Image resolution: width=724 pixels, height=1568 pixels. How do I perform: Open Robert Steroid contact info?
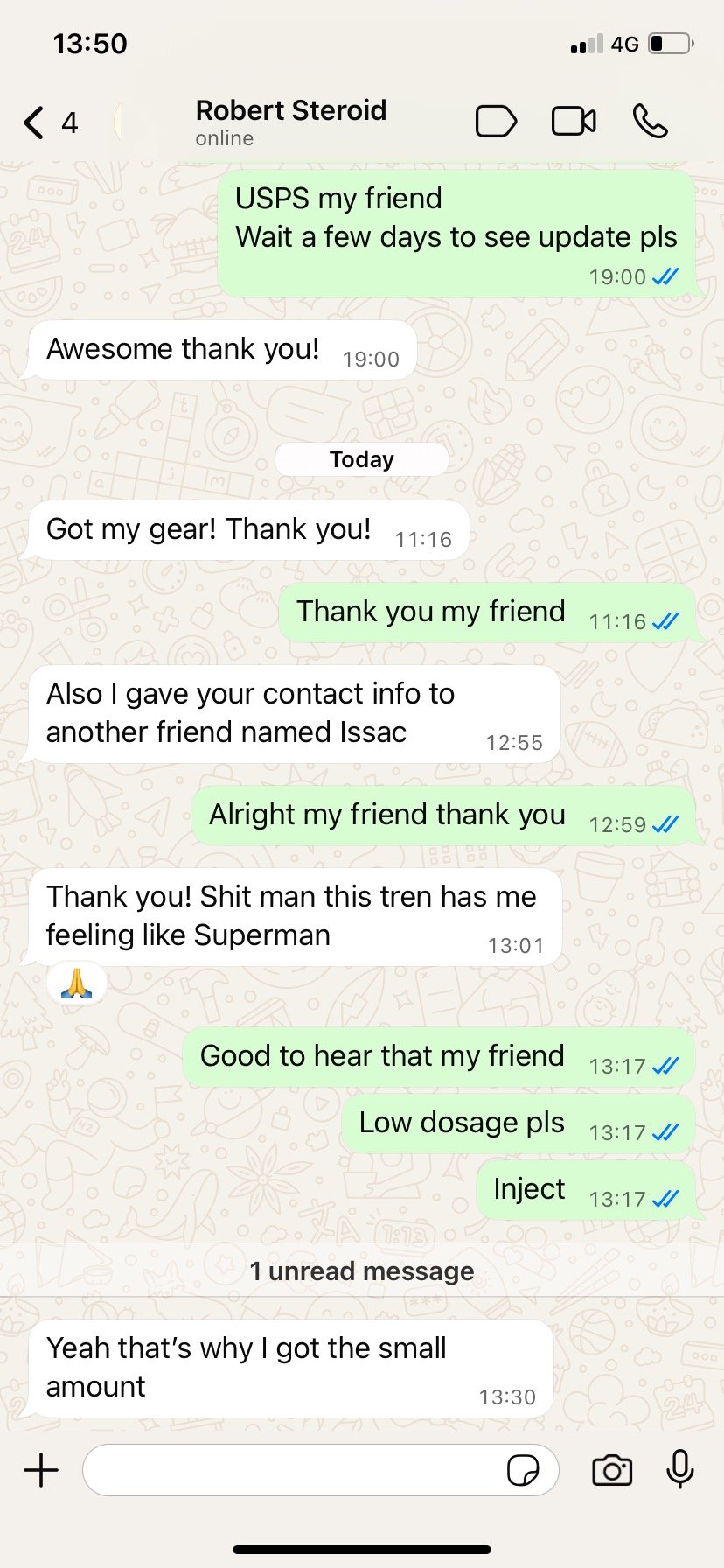click(x=290, y=122)
